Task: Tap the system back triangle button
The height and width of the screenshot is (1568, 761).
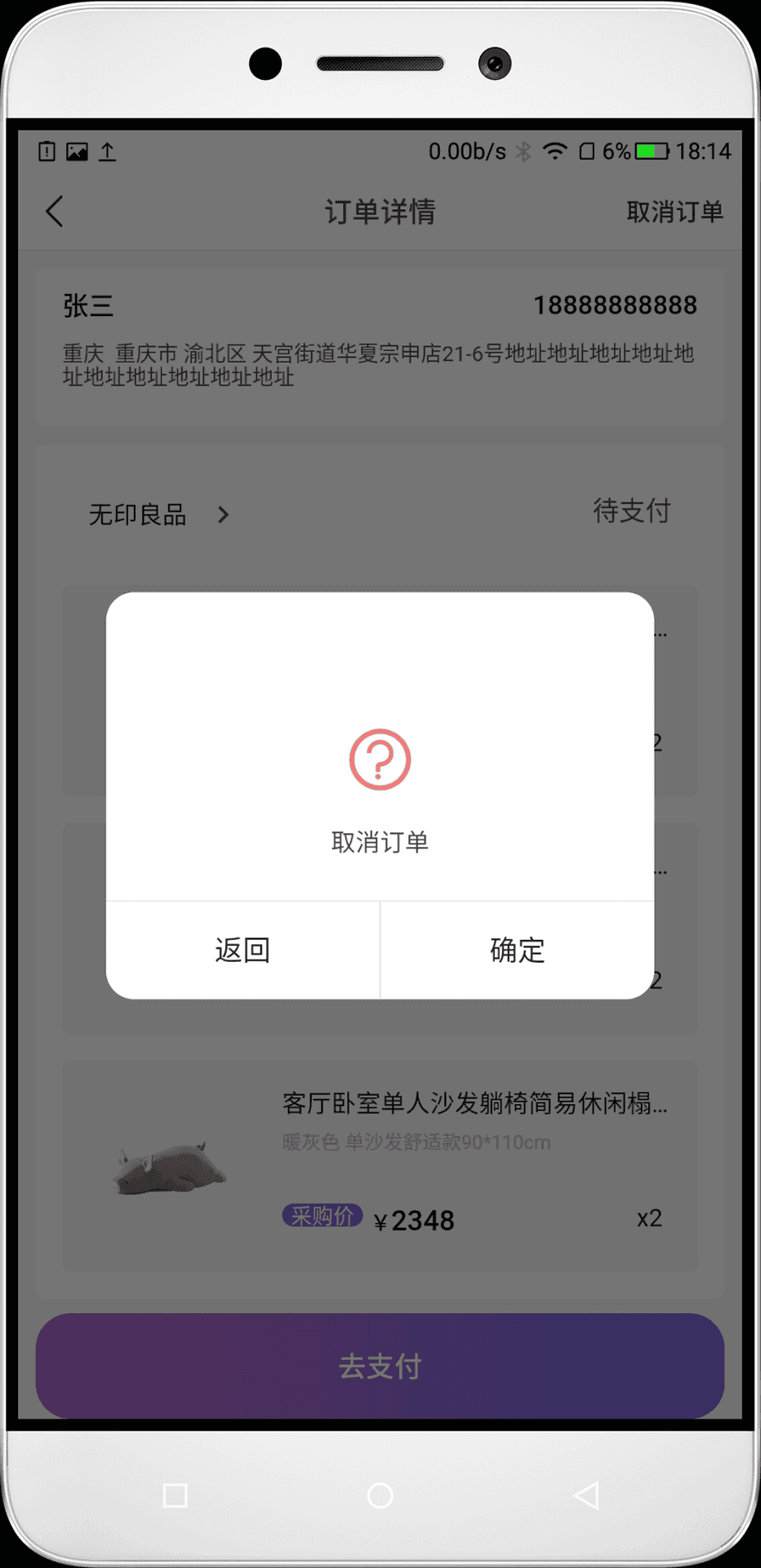Action: (x=586, y=1495)
